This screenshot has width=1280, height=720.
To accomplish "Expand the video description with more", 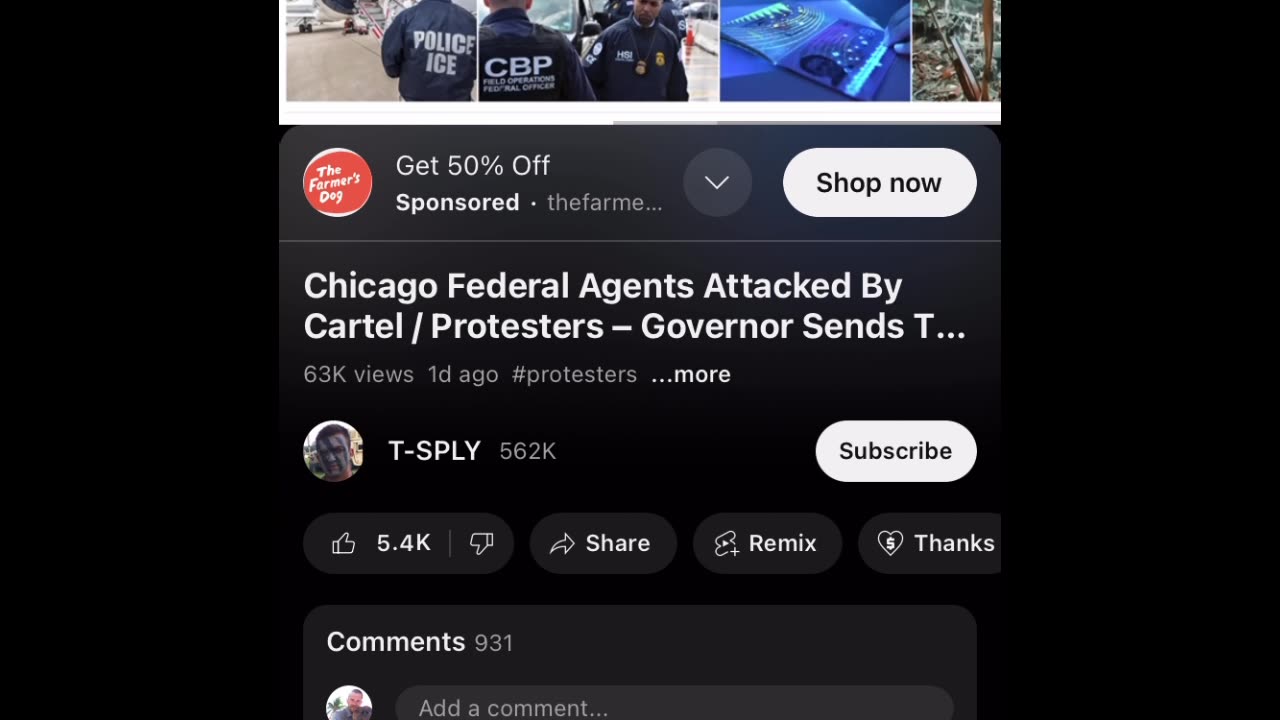I will [691, 374].
